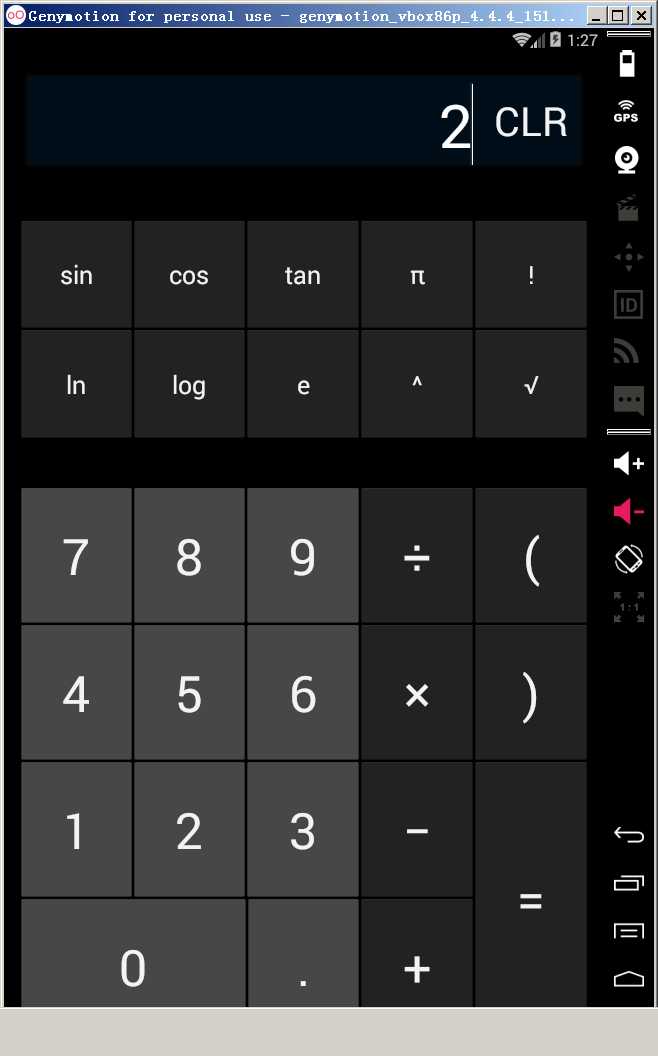Insert Euler's number e

(x=302, y=385)
